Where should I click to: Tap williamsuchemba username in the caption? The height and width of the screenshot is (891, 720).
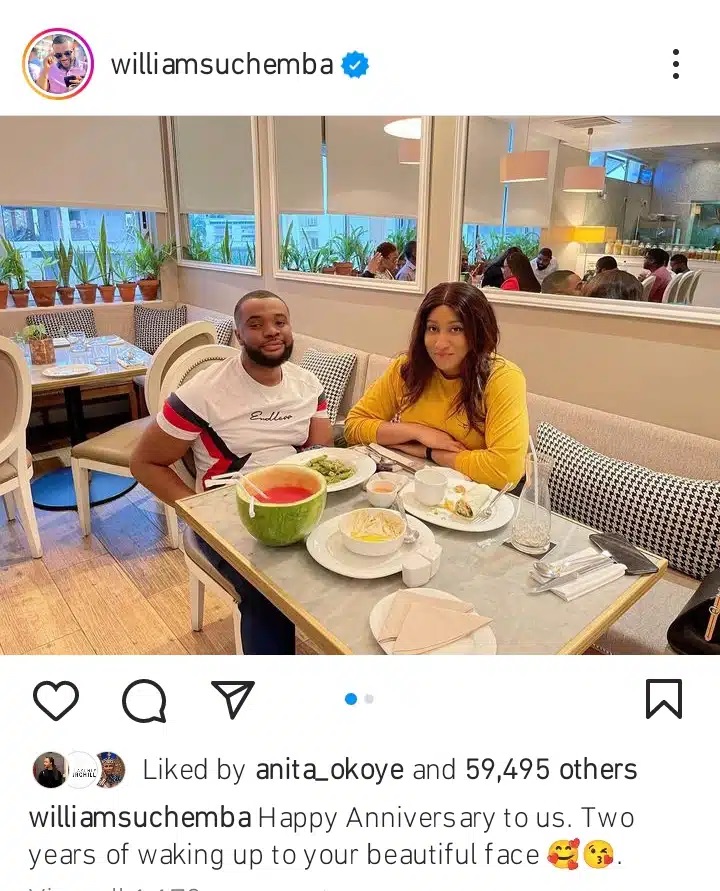tap(140, 817)
